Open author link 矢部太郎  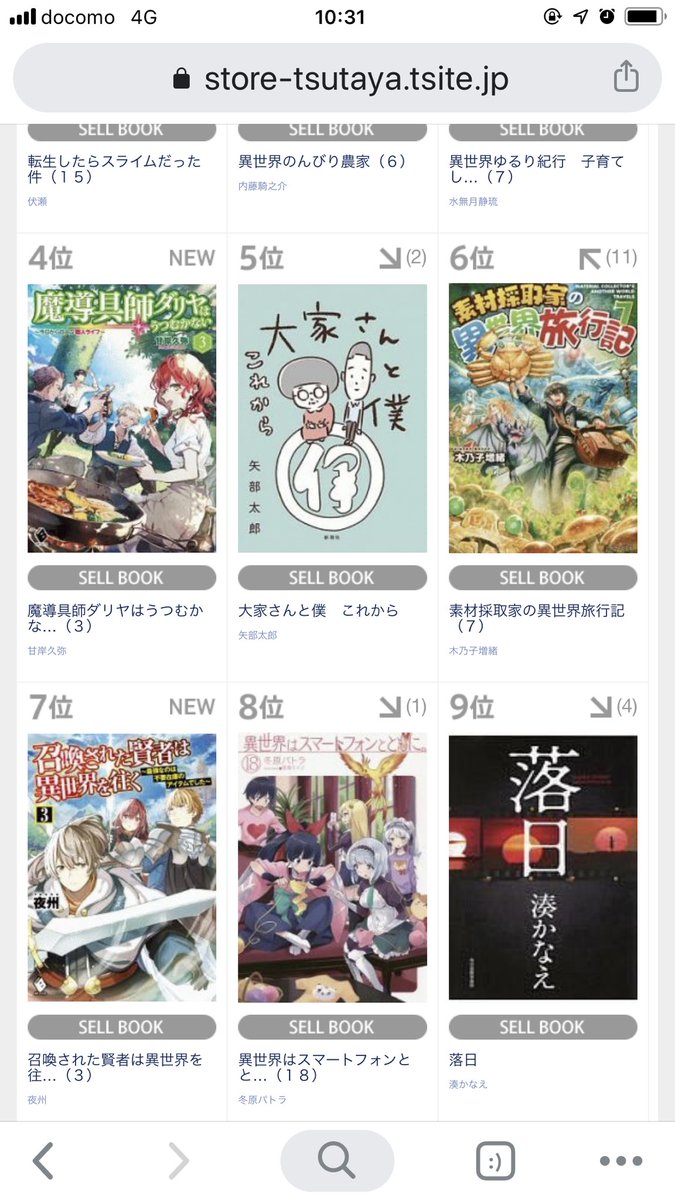click(x=258, y=635)
